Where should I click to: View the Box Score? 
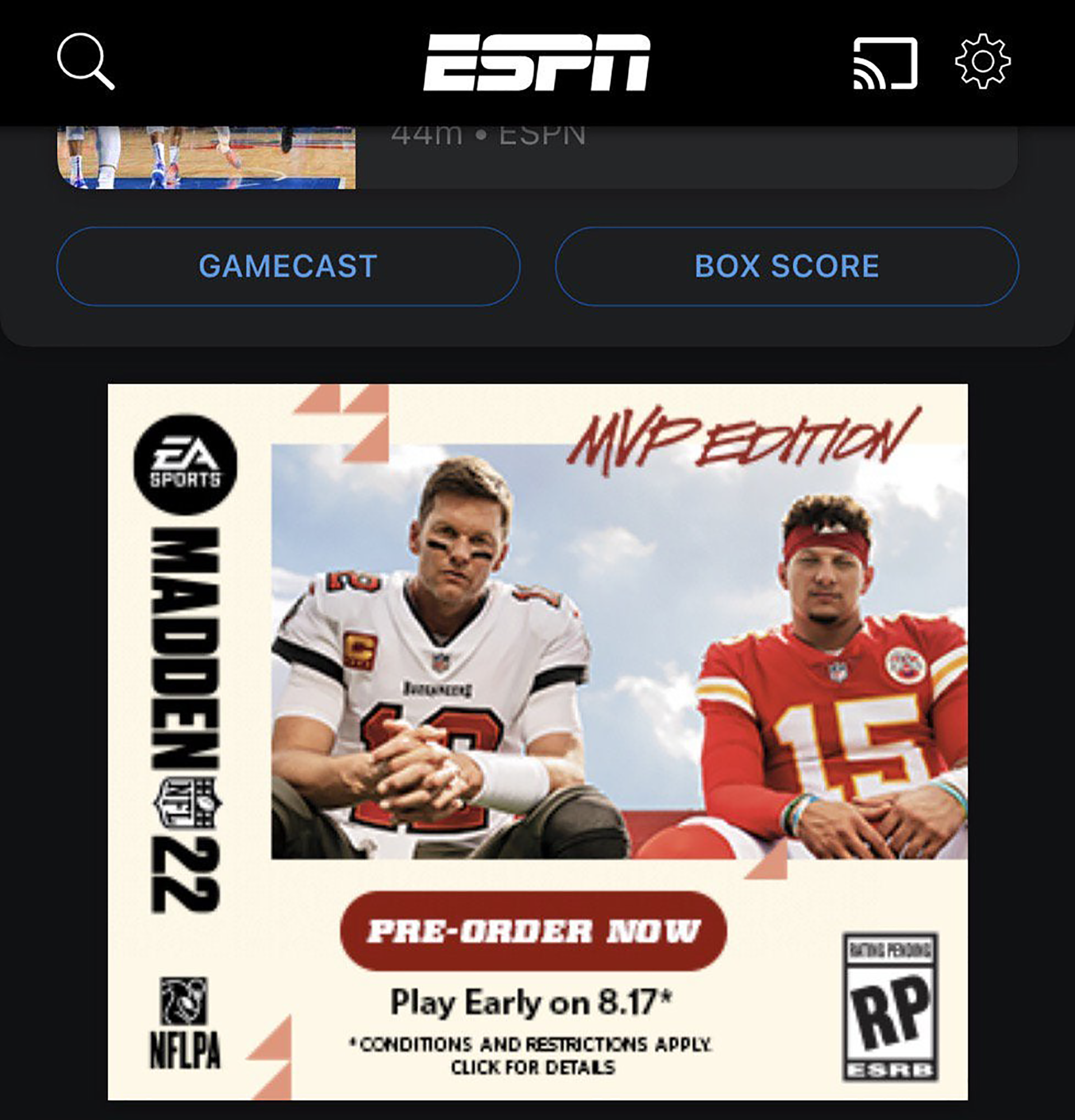tap(787, 267)
